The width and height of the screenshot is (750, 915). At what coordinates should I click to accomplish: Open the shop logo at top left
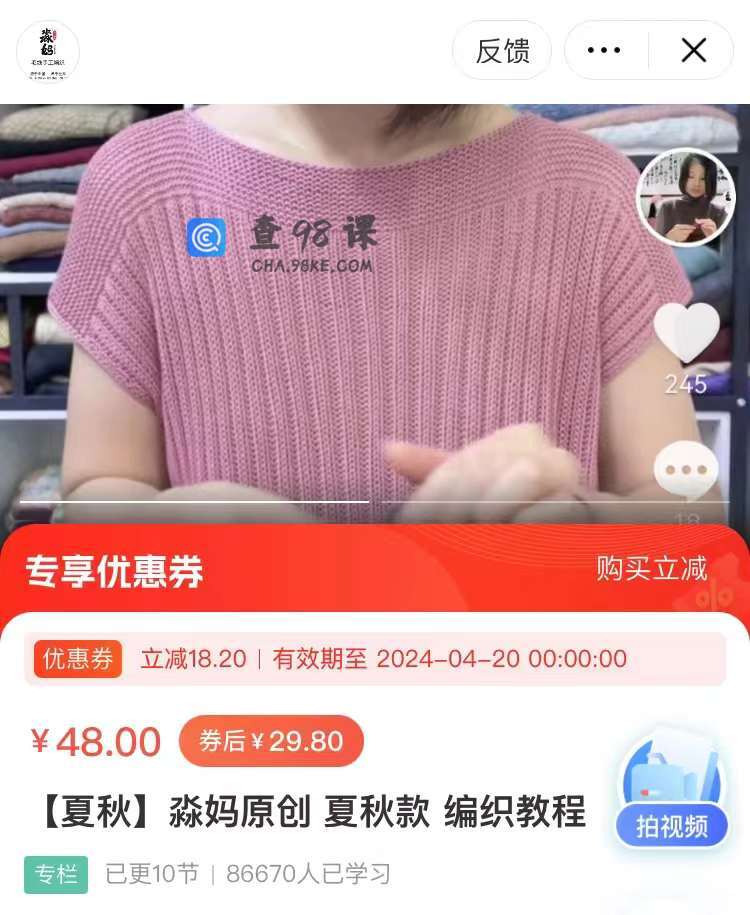point(48,51)
